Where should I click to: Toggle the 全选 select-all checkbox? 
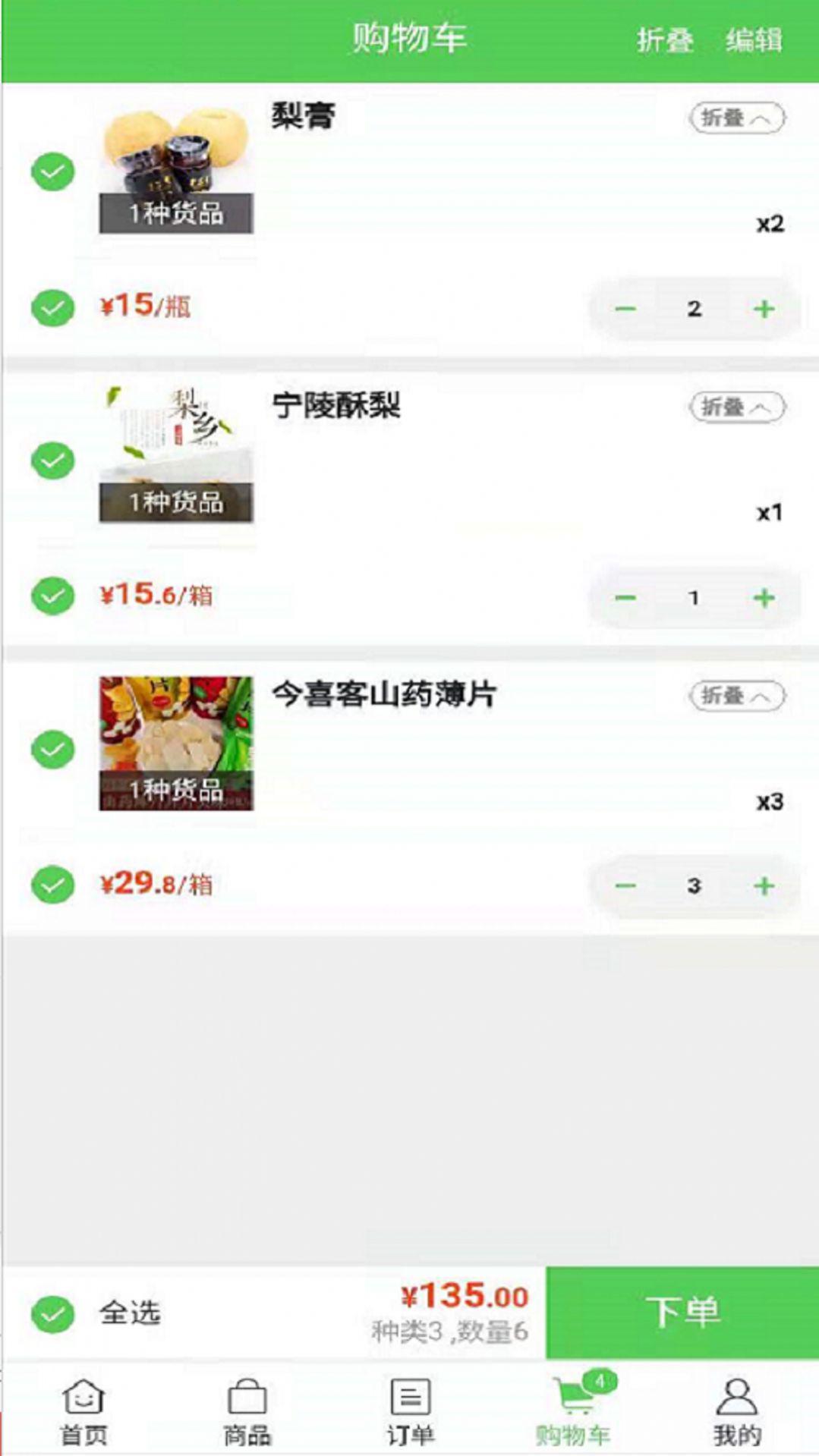[x=53, y=1314]
